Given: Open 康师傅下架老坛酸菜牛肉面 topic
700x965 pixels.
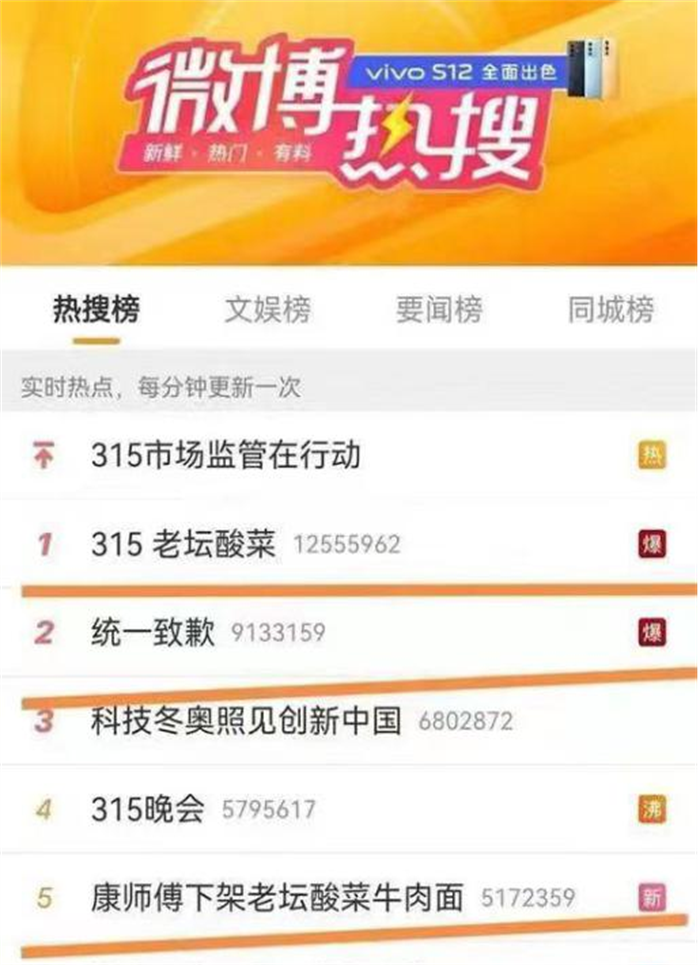Looking at the screenshot, I should pos(277,897).
